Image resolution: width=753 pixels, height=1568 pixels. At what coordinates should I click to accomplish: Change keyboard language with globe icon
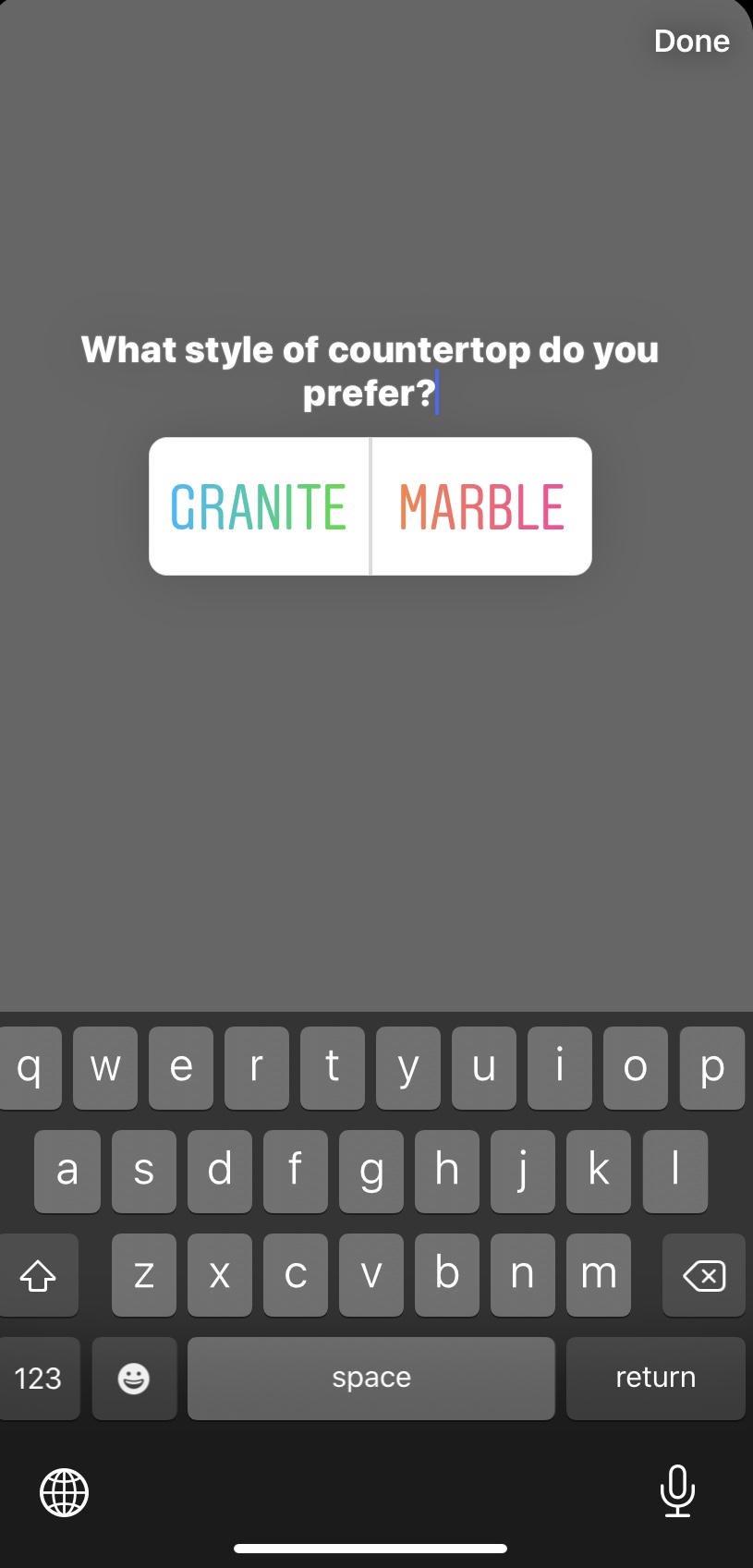point(64,1492)
